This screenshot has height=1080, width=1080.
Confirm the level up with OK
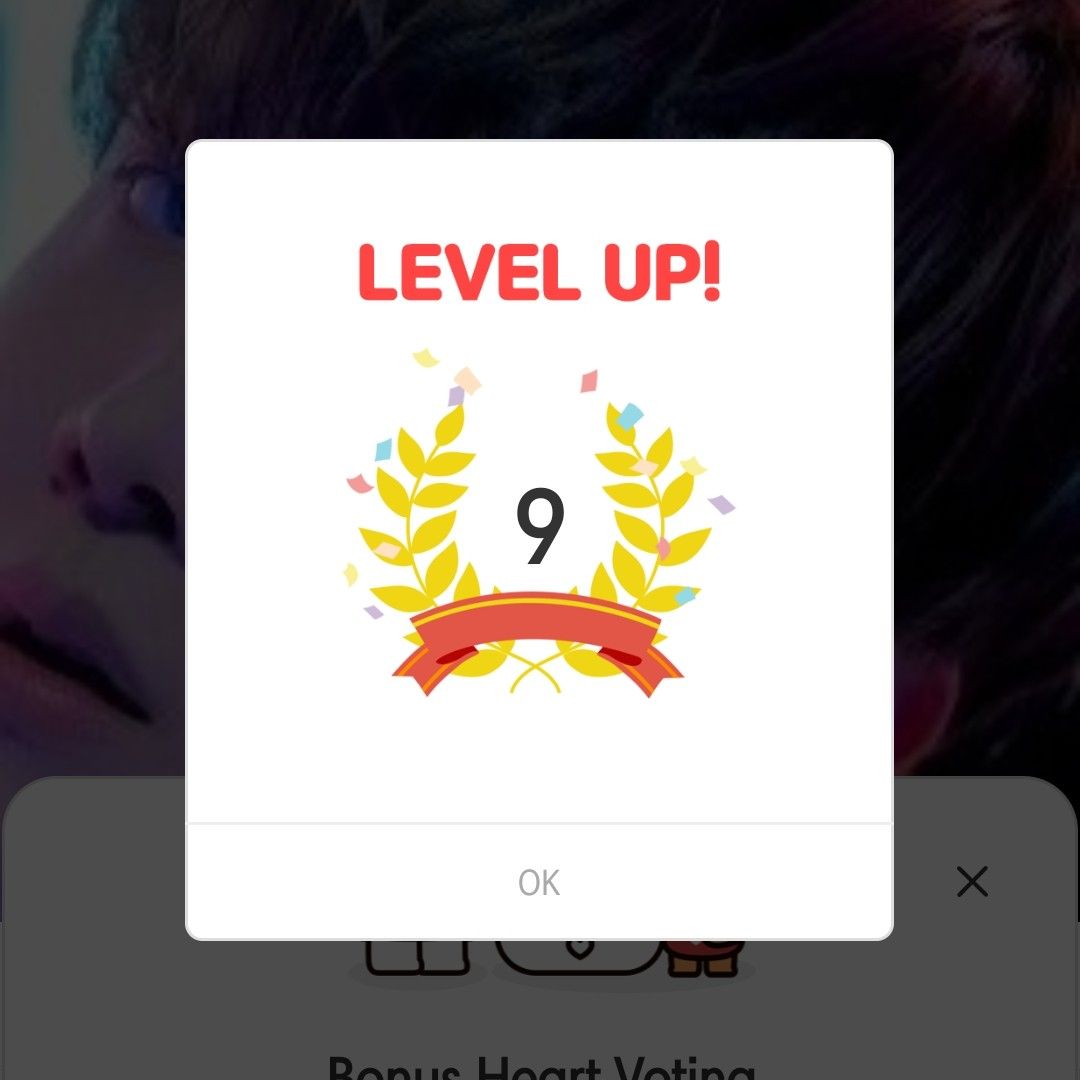point(539,882)
